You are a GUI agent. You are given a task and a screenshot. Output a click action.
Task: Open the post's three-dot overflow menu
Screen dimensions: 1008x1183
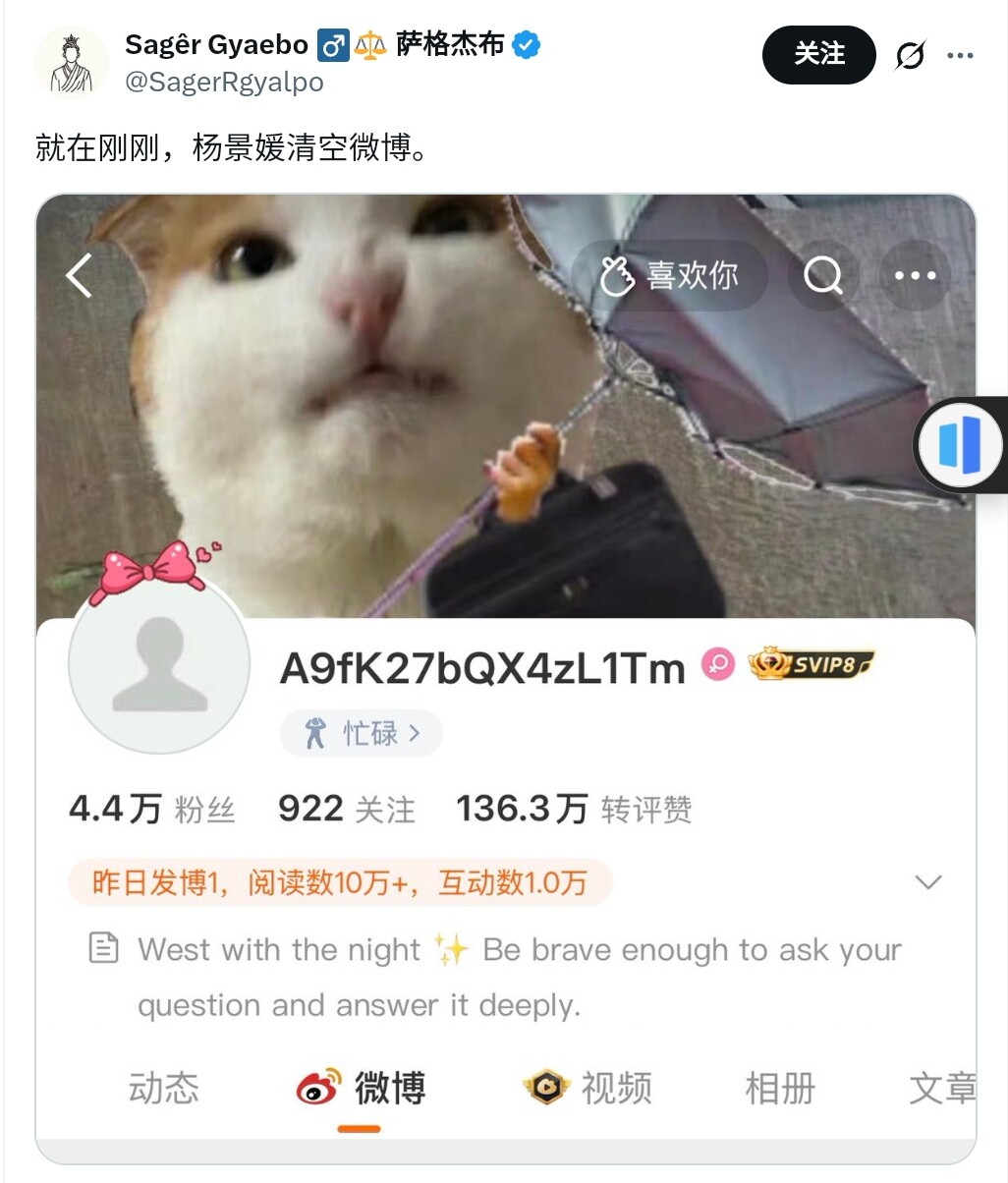click(960, 56)
